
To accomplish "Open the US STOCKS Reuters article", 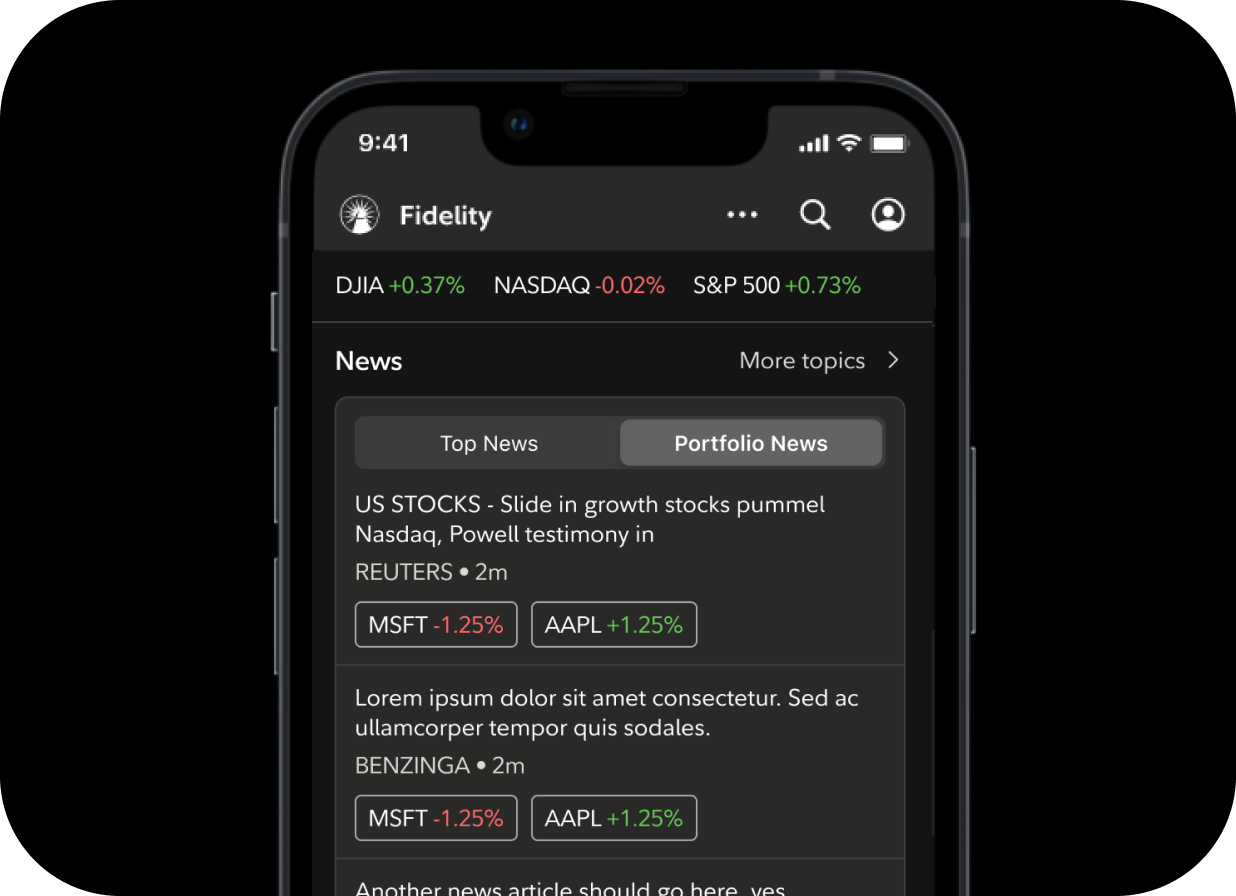I will coord(590,519).
